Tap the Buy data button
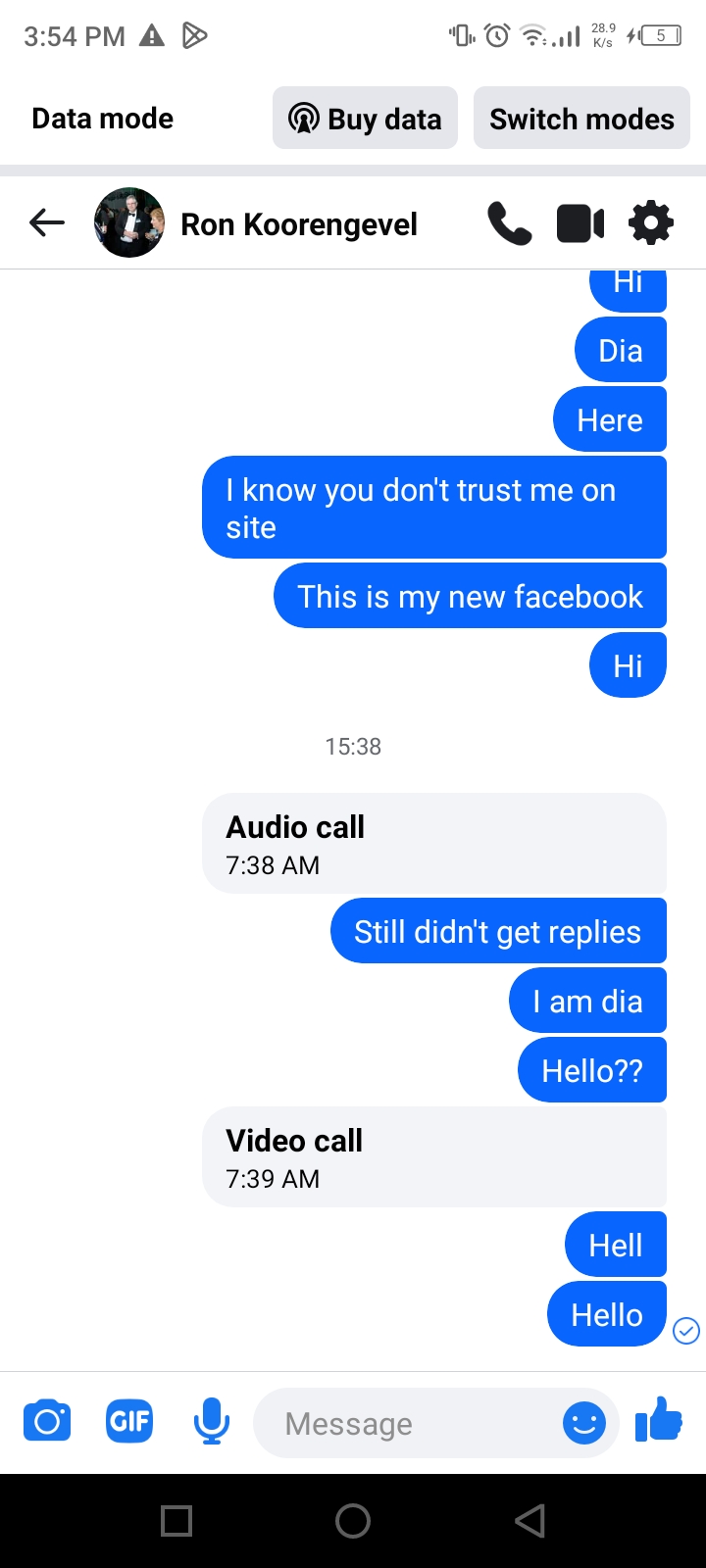This screenshot has height=1568, width=706. point(365,119)
